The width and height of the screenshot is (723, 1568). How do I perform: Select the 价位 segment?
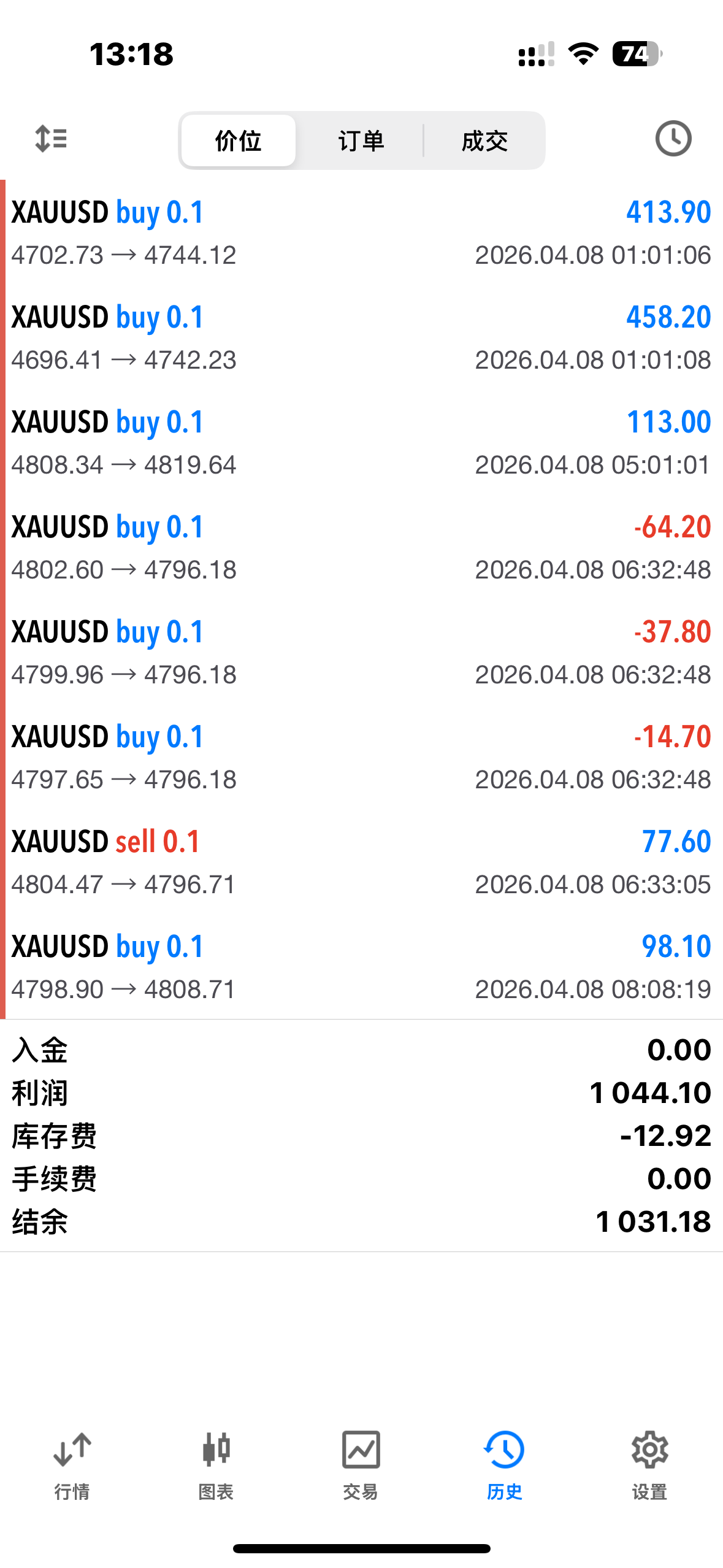click(x=239, y=140)
